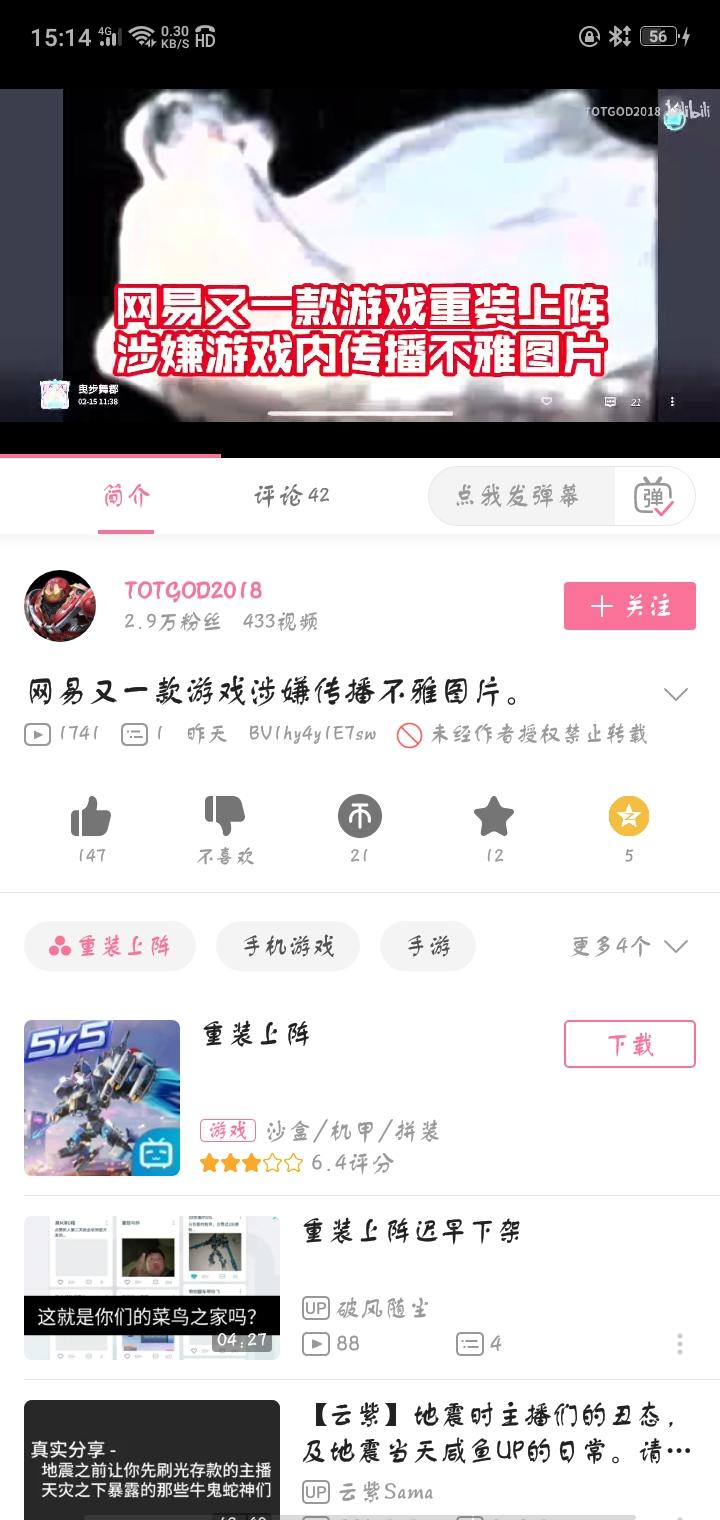Give a like with the thumbs-up icon
The image size is (720, 1520).
coord(91,817)
